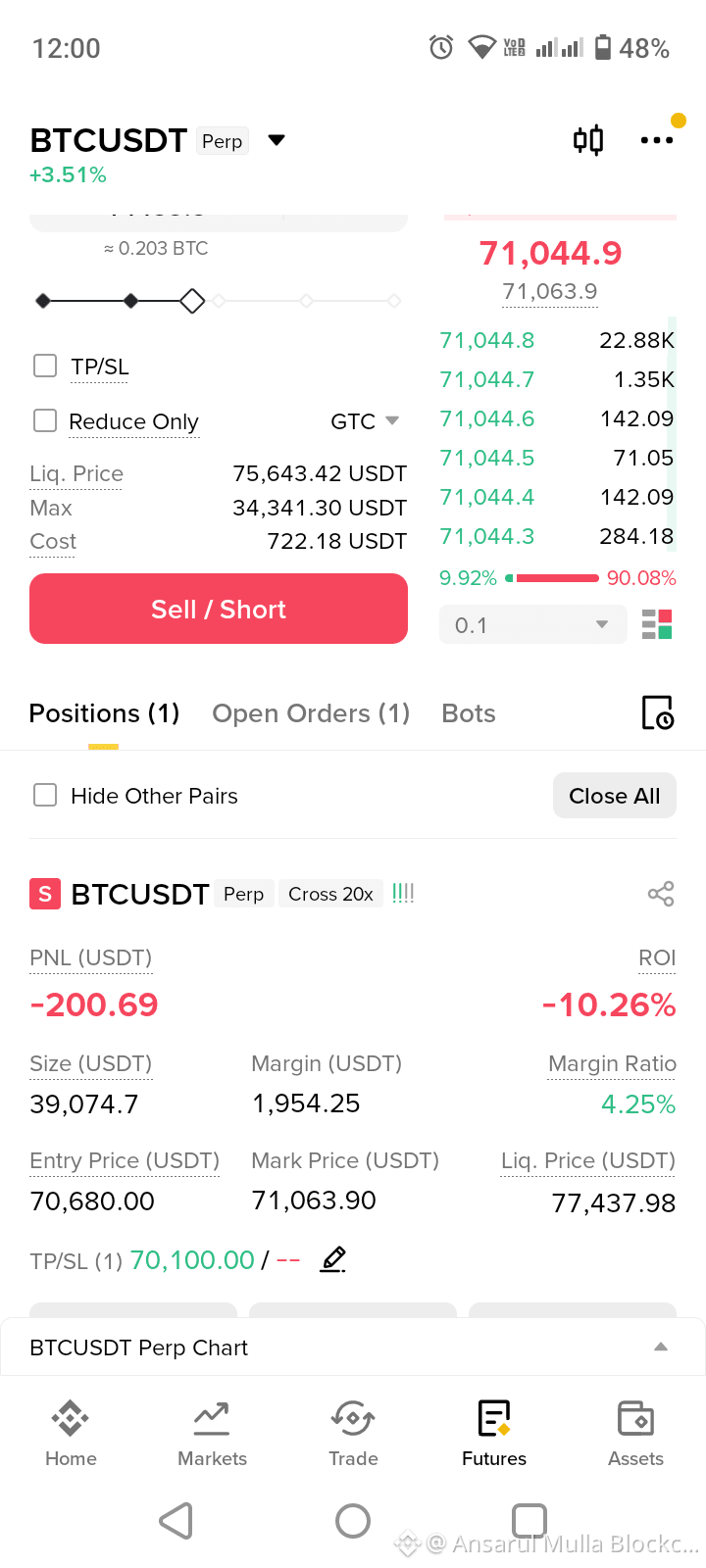Viewport: 706px width, 1568px height.
Task: Open the candlestick chart icon
Action: click(588, 140)
